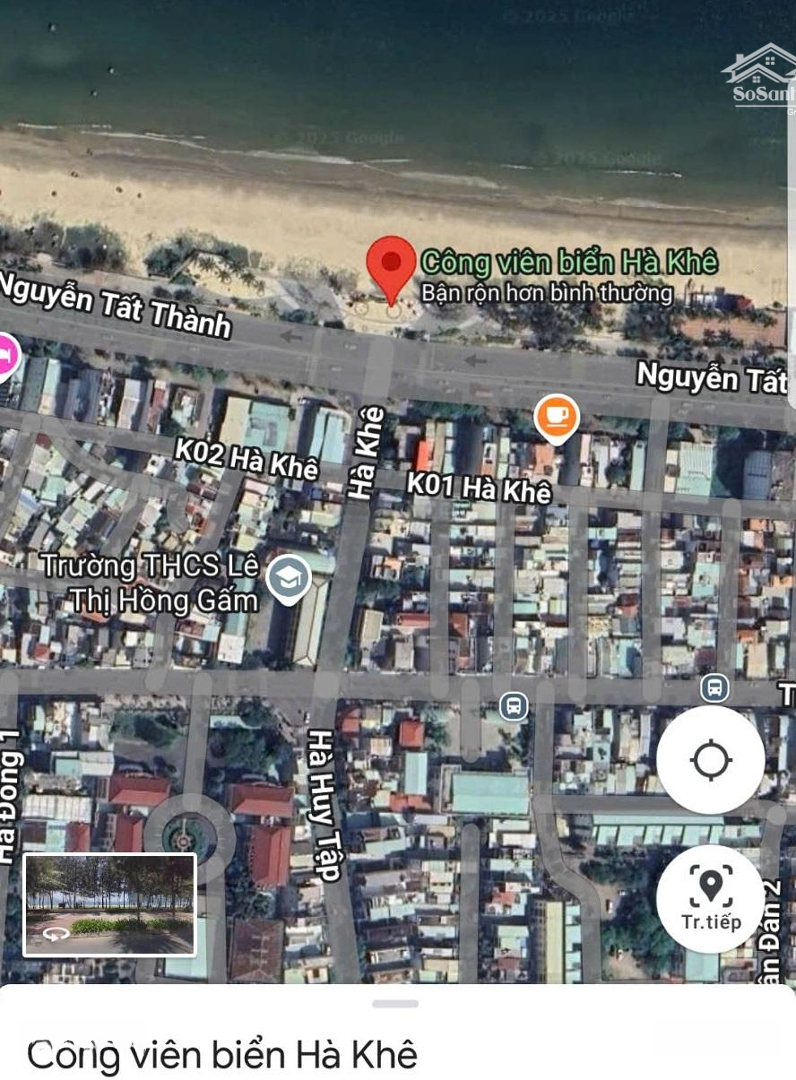Tap the bus stop icon below K01 Hà Khê
The image size is (796, 1080).
coord(513,707)
